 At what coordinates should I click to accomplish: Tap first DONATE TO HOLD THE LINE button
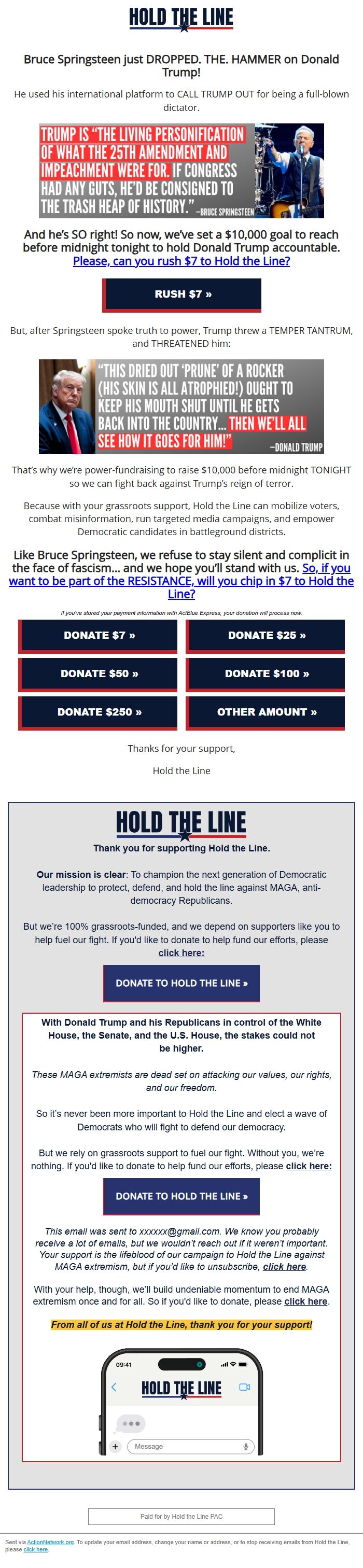pyautogui.click(x=181, y=983)
